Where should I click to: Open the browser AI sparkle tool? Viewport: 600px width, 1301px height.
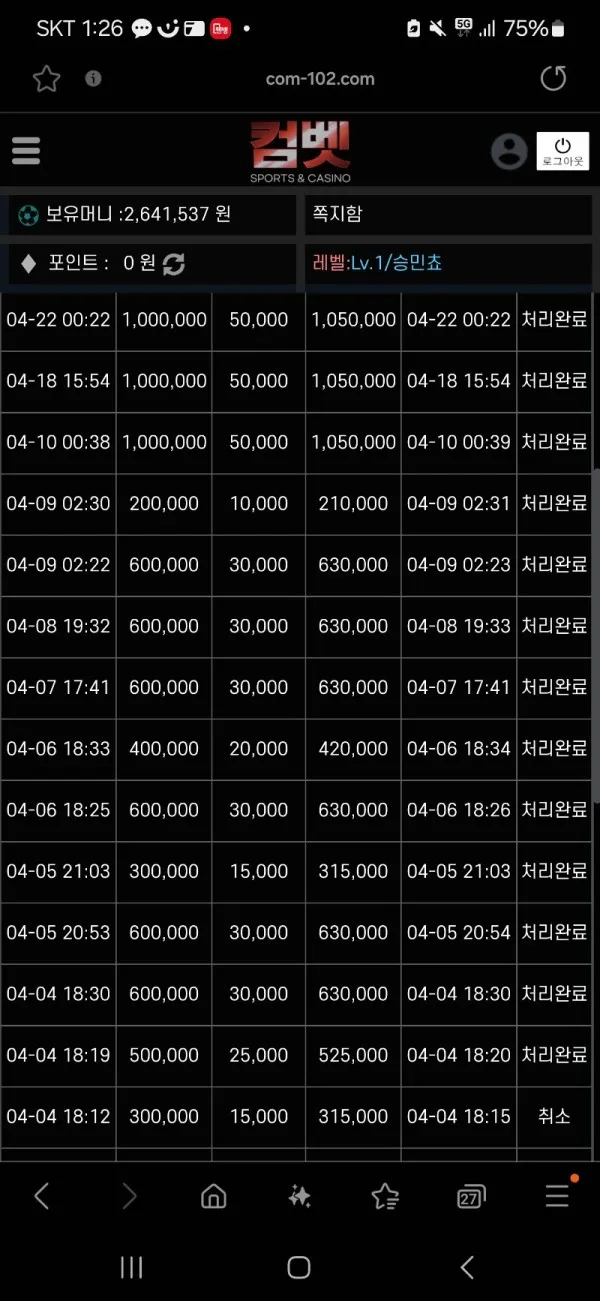click(299, 1196)
